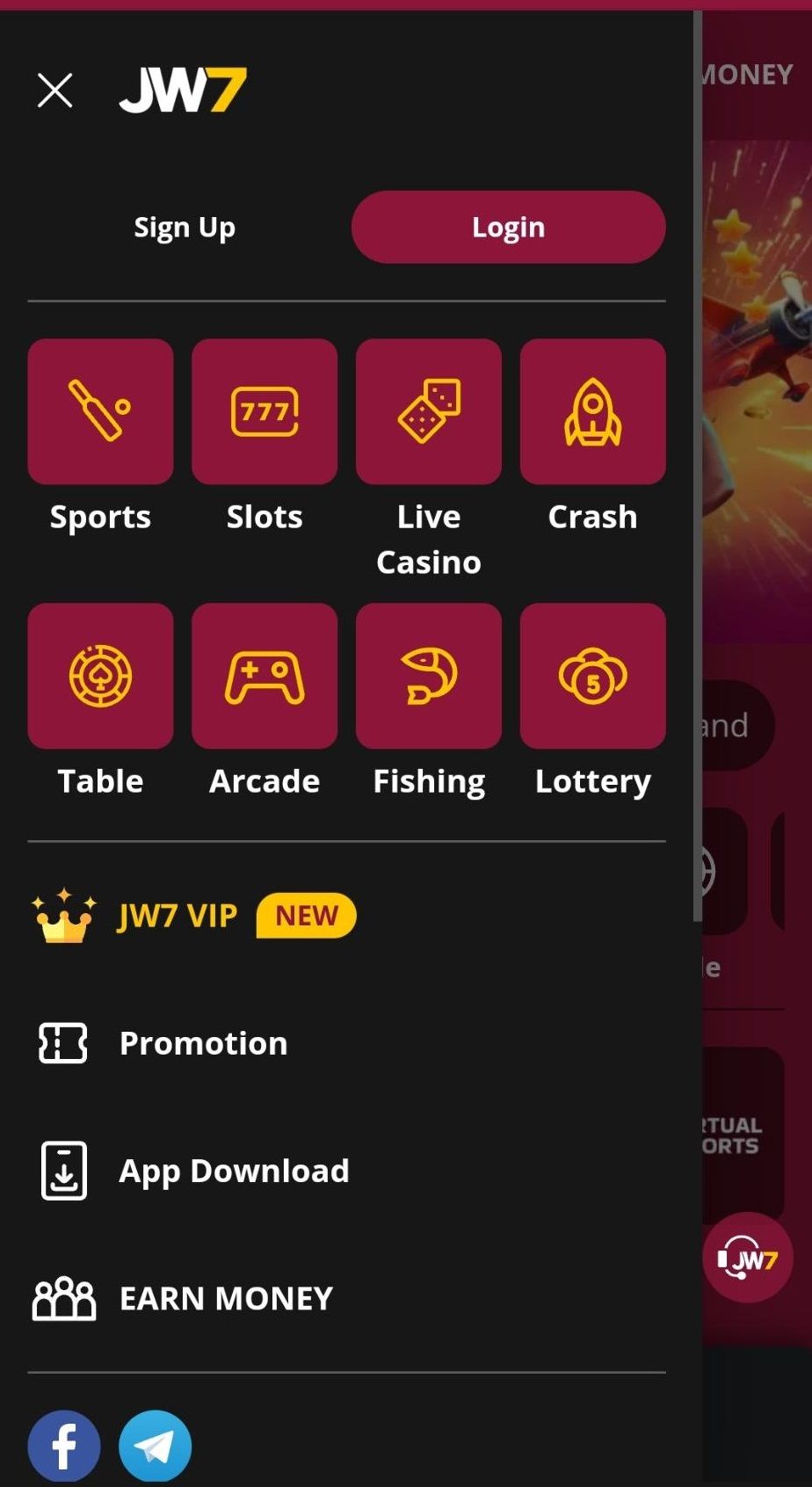Open the JW7 VIP menu item

coord(178,916)
